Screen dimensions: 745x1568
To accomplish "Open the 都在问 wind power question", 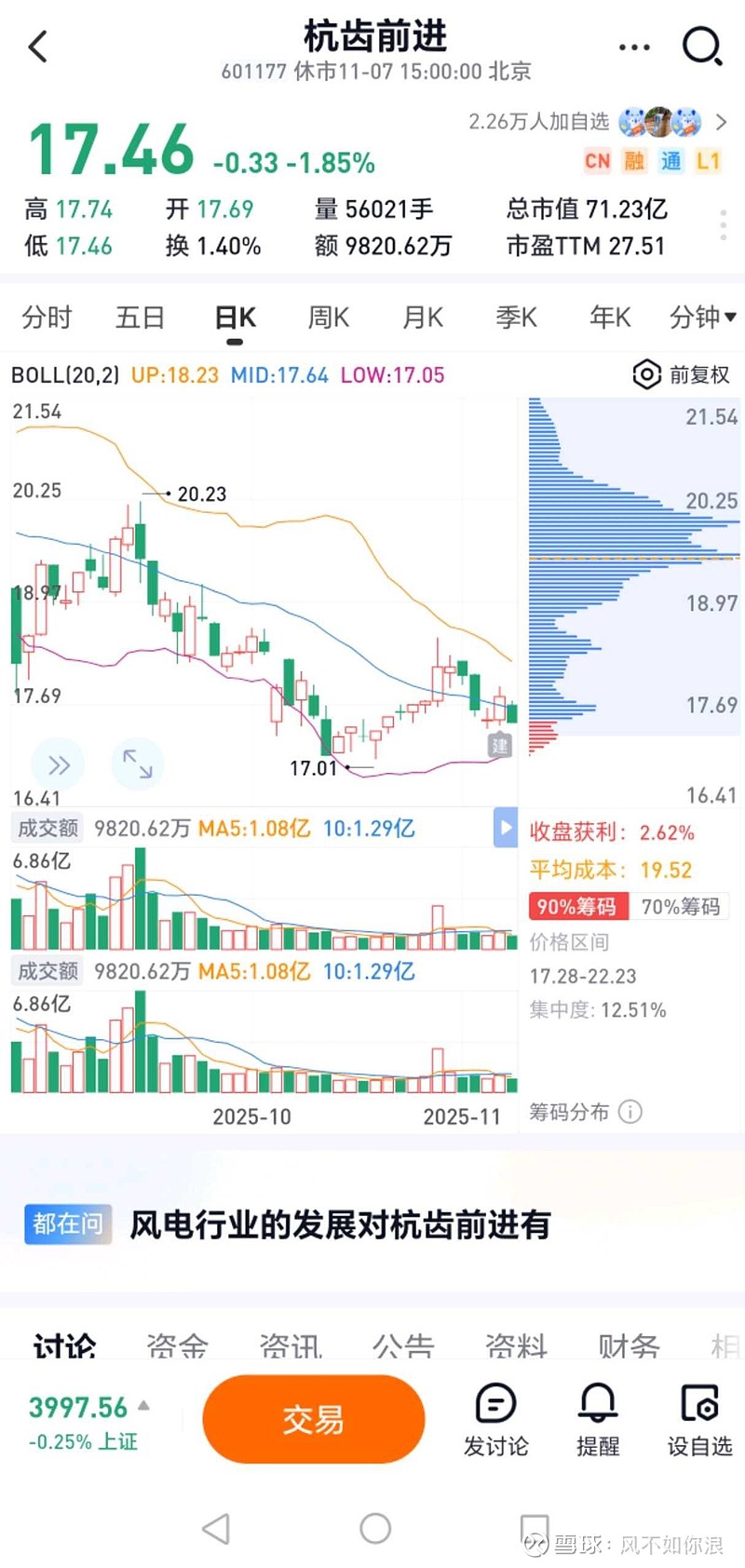I will pyautogui.click(x=339, y=1224).
